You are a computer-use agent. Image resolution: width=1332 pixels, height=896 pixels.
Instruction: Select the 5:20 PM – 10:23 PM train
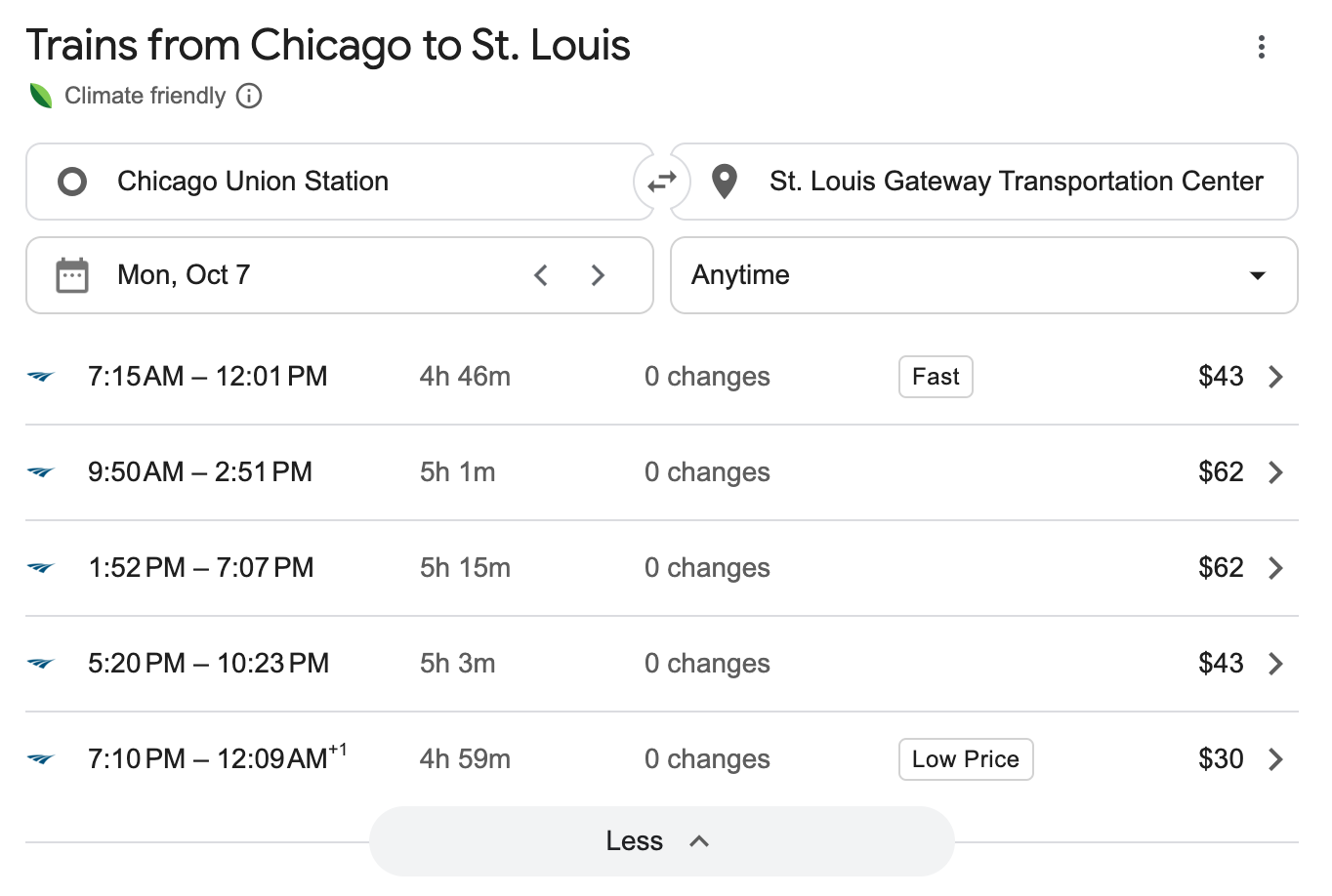click(660, 664)
